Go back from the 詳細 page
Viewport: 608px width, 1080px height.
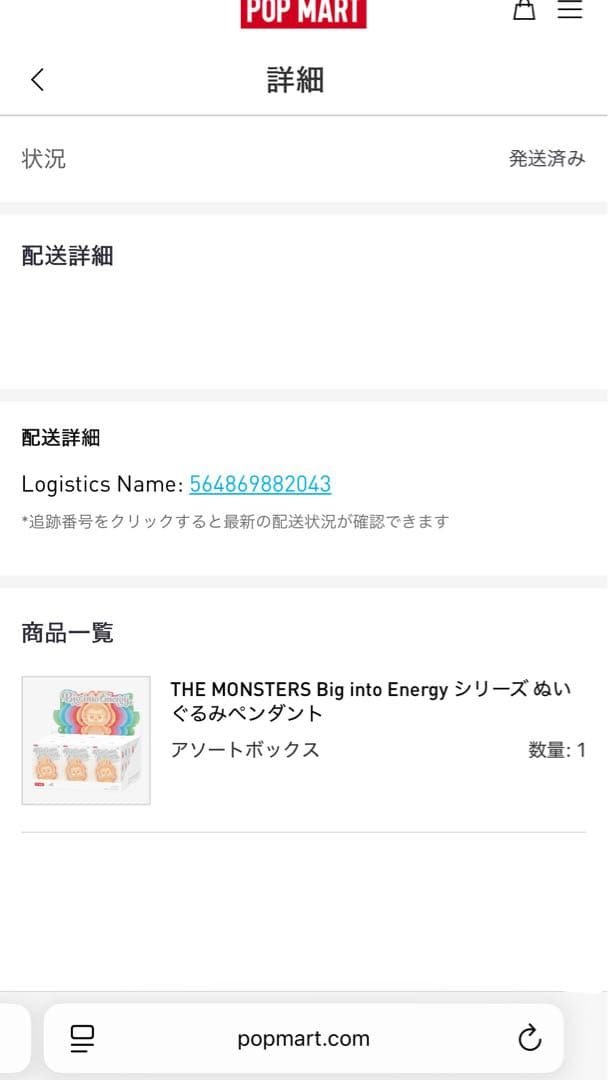pyautogui.click(x=38, y=80)
